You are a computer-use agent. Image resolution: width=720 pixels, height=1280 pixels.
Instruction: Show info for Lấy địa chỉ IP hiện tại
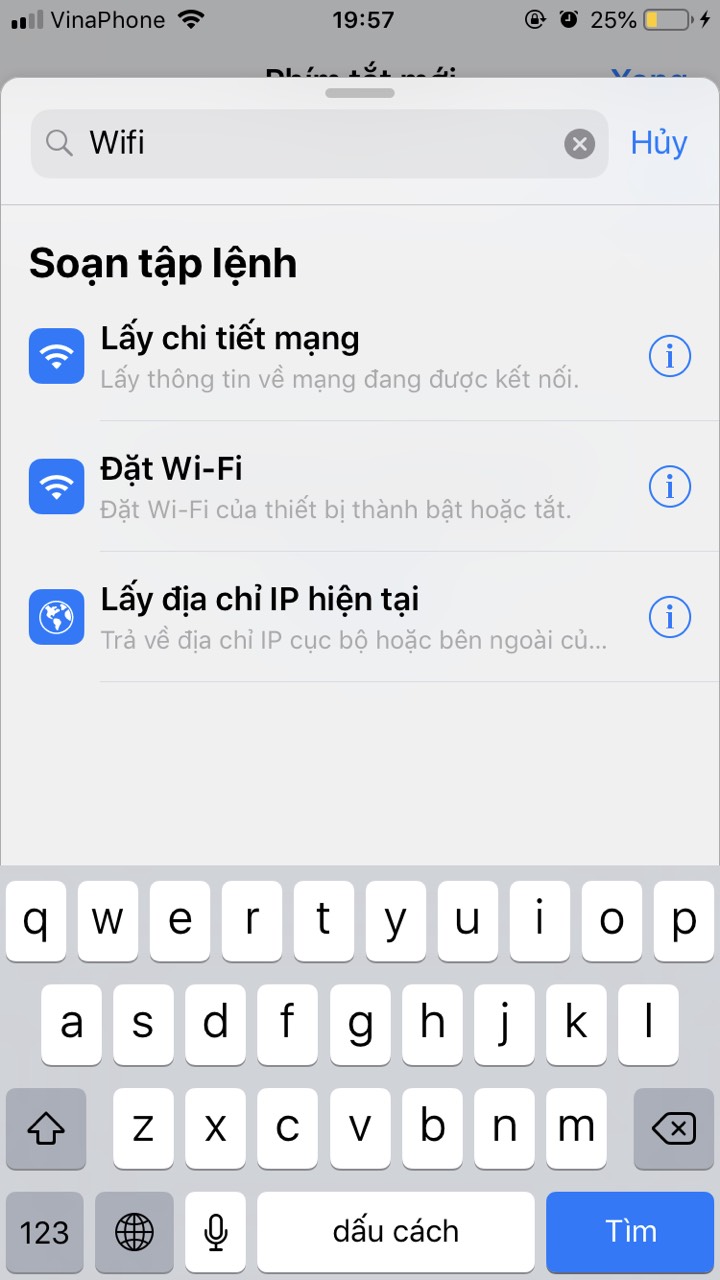(669, 617)
